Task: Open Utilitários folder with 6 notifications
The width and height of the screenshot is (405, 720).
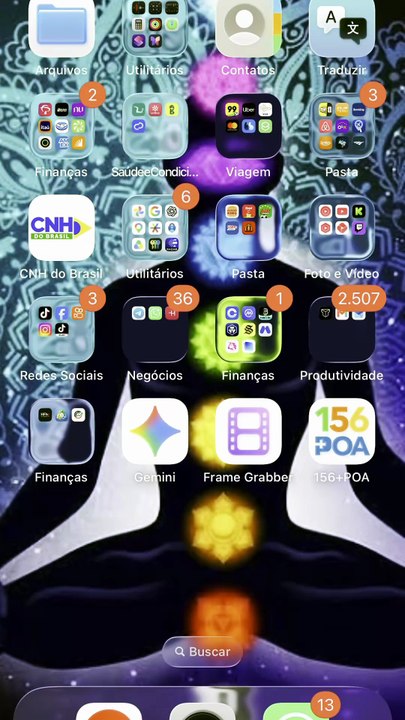Action: click(155, 228)
